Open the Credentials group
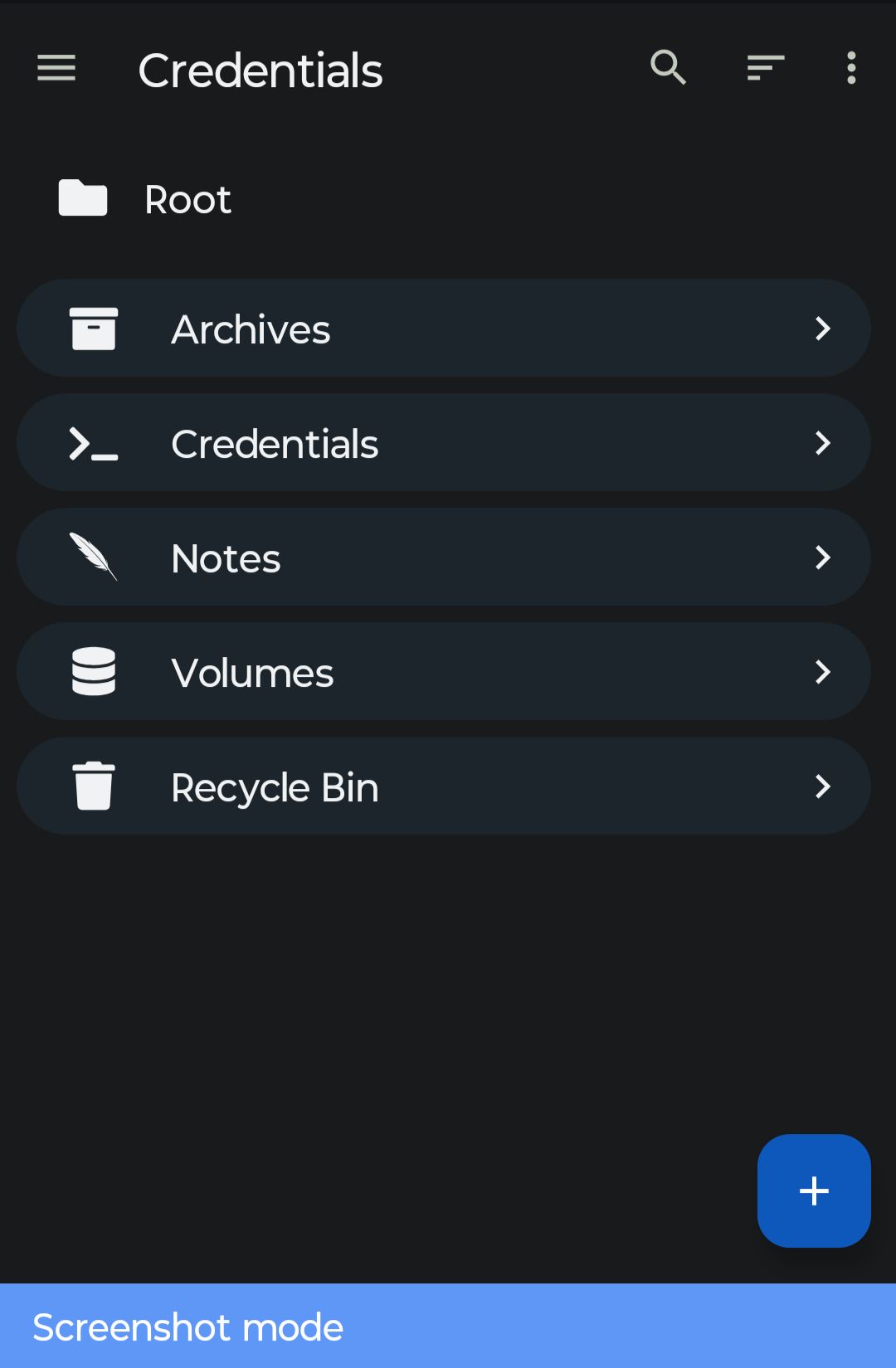The width and height of the screenshot is (896, 1368). click(443, 443)
